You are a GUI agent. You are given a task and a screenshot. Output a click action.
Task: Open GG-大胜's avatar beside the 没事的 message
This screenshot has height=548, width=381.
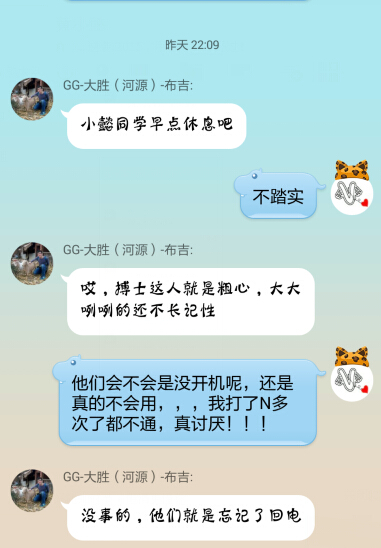(32, 490)
